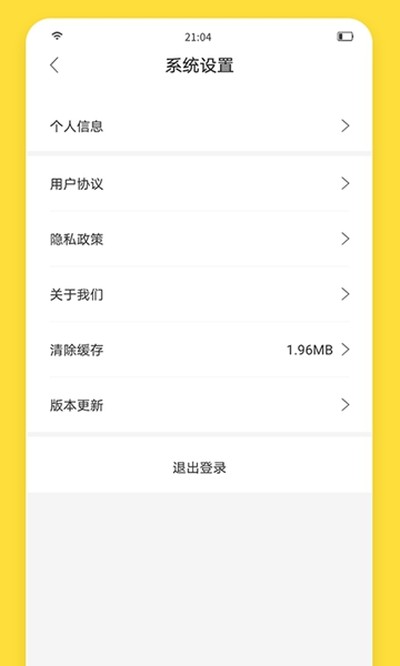This screenshot has width=400, height=666.
Task: Open 关于我们
Action: tap(200, 294)
